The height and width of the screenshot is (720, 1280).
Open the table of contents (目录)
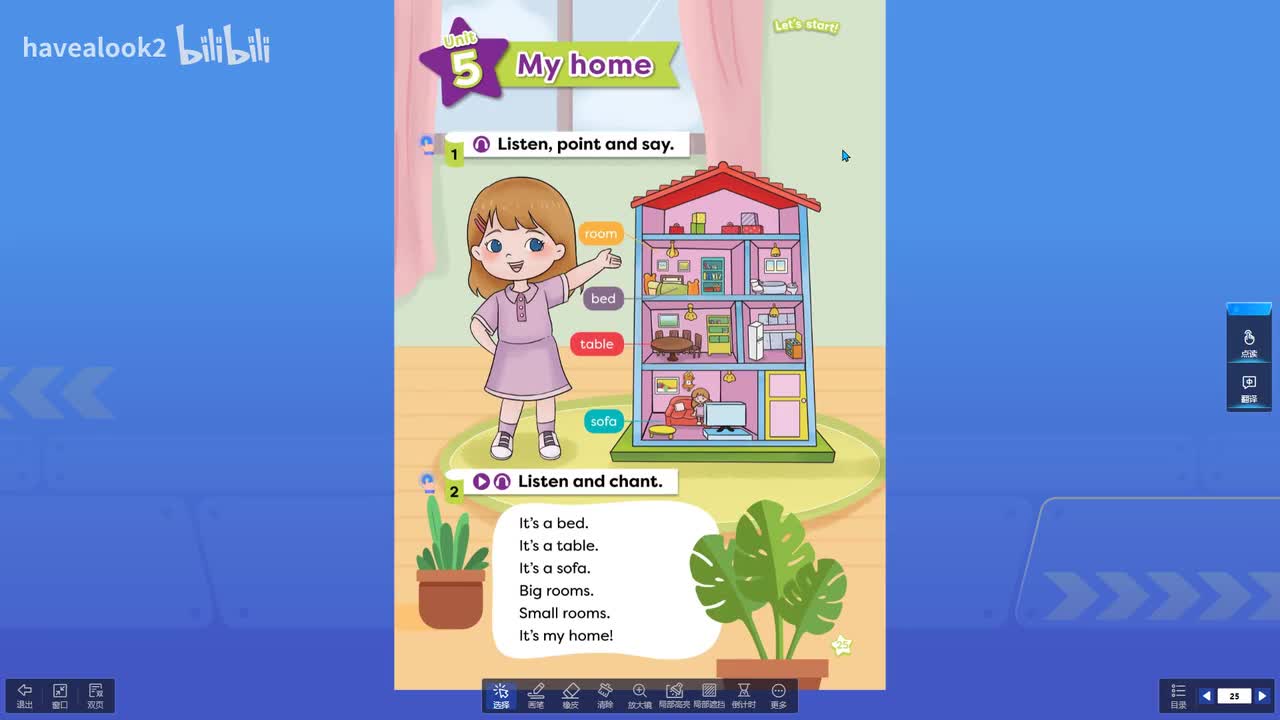pos(1178,695)
